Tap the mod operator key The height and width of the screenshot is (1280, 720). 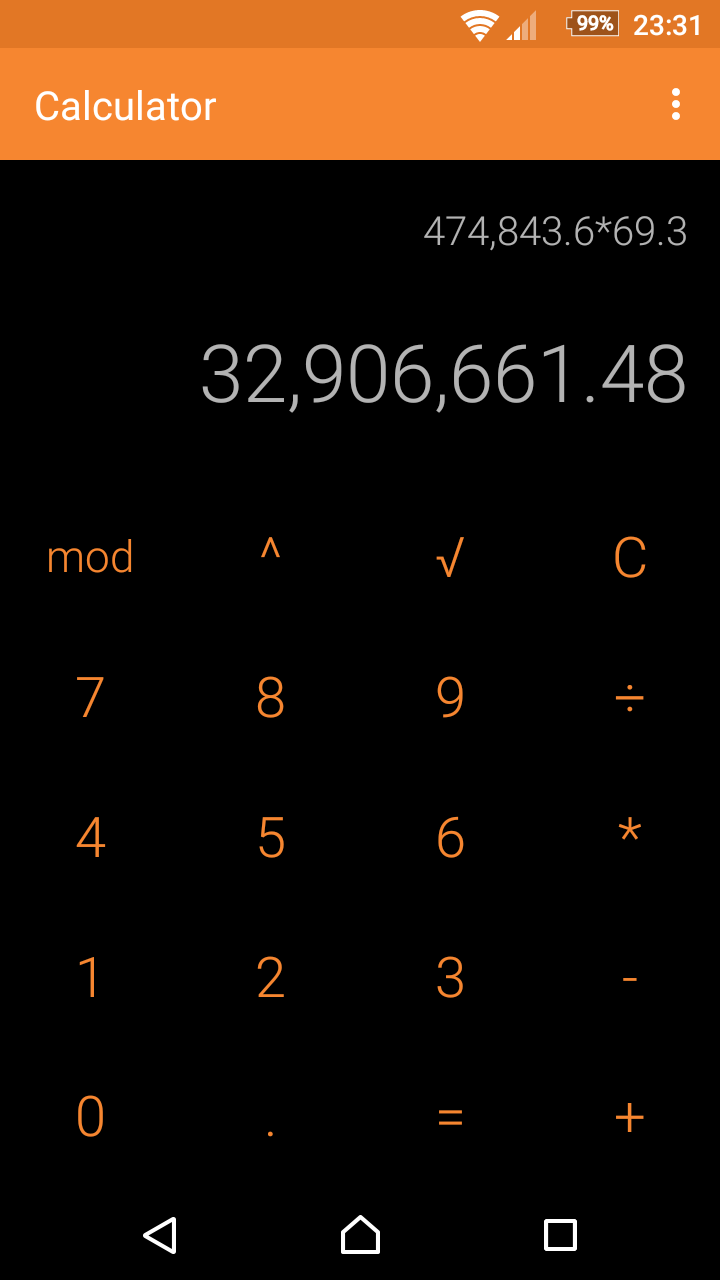[90, 557]
